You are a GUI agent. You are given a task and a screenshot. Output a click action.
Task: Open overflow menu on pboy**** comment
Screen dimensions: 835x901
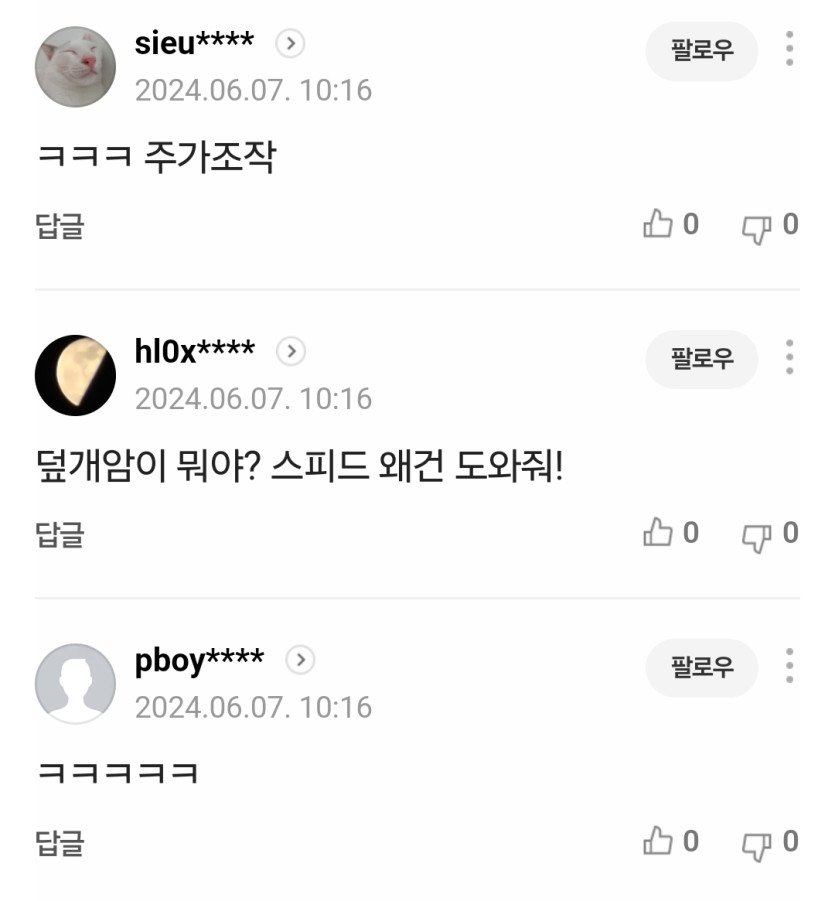click(x=790, y=666)
